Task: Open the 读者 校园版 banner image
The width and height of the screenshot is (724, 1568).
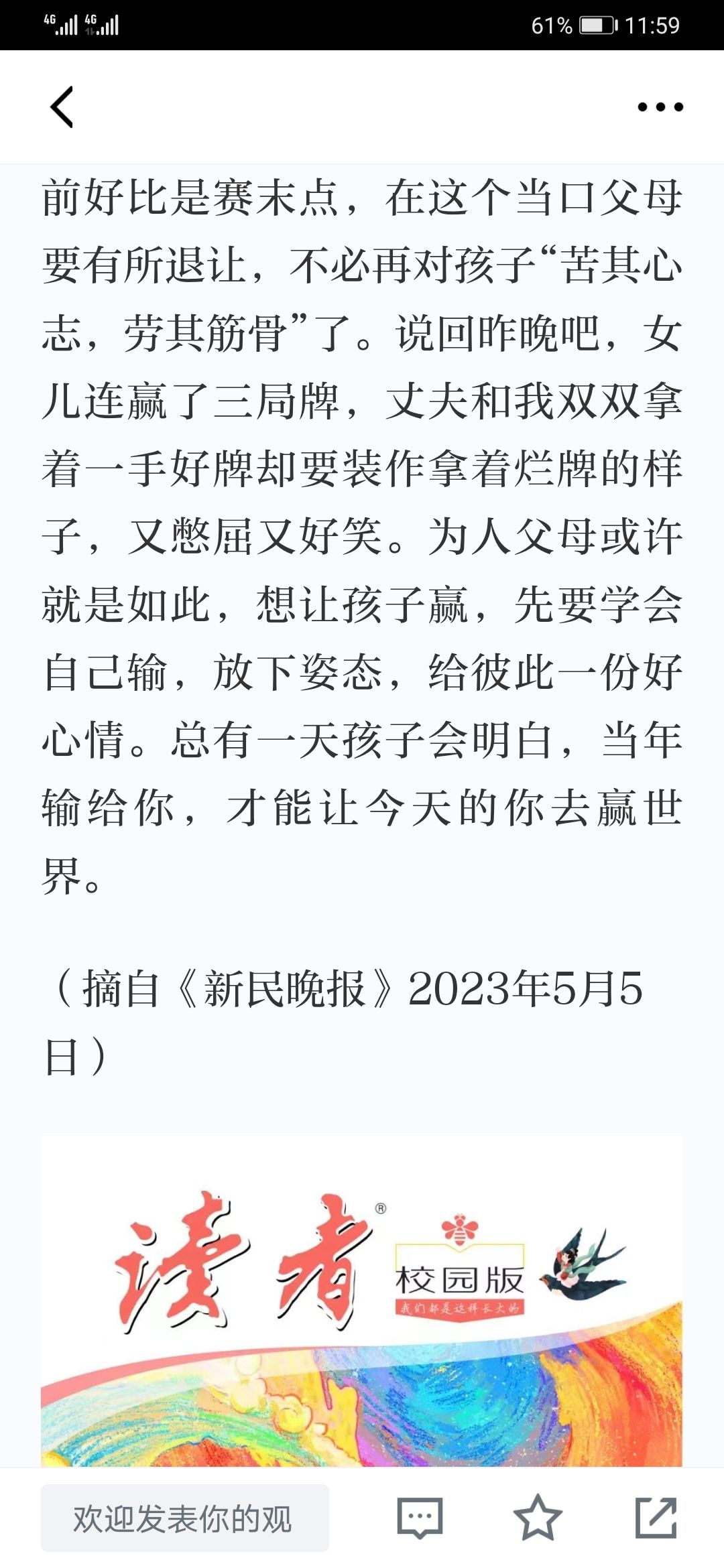Action: [362, 1301]
